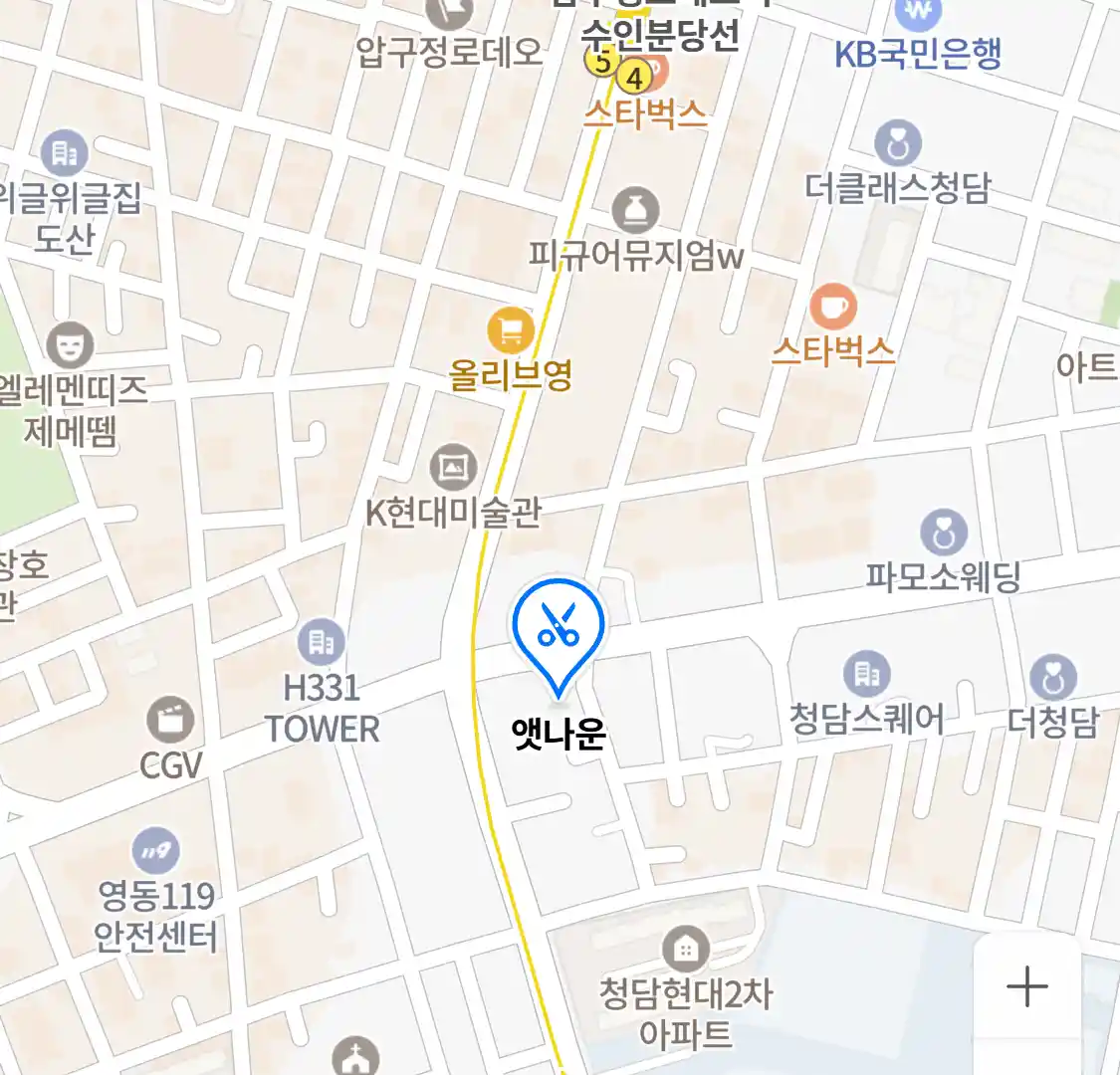Select the 앳나운 scissors pin
1120x1075 pixels.
[x=558, y=628]
